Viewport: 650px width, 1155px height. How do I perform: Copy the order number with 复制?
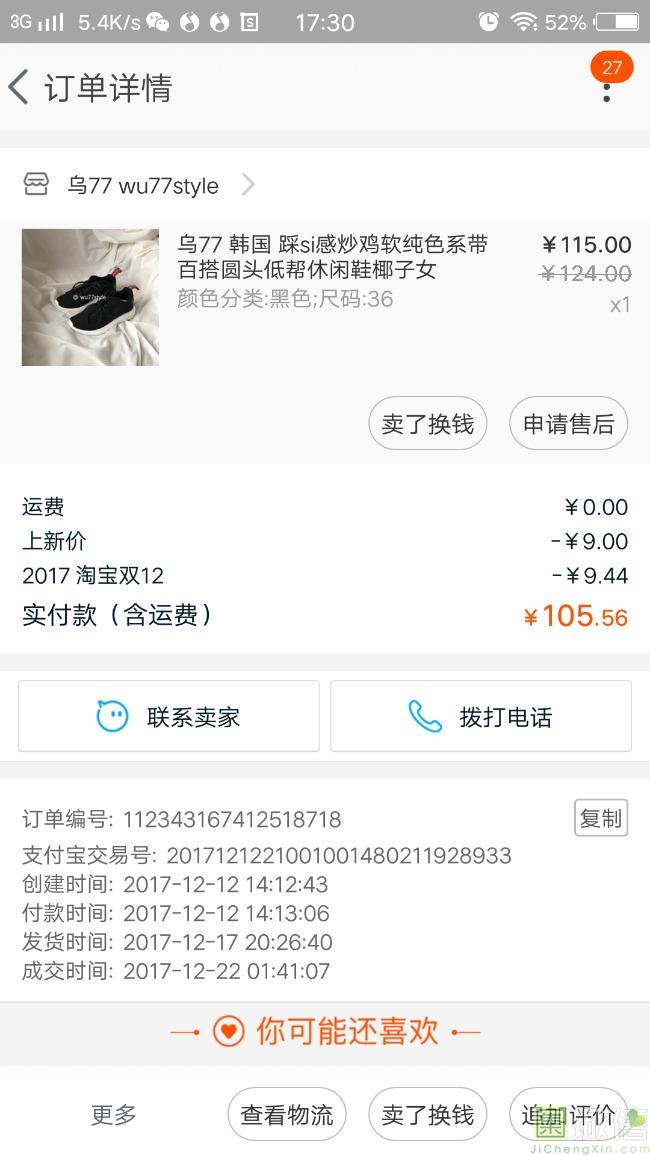pos(600,818)
